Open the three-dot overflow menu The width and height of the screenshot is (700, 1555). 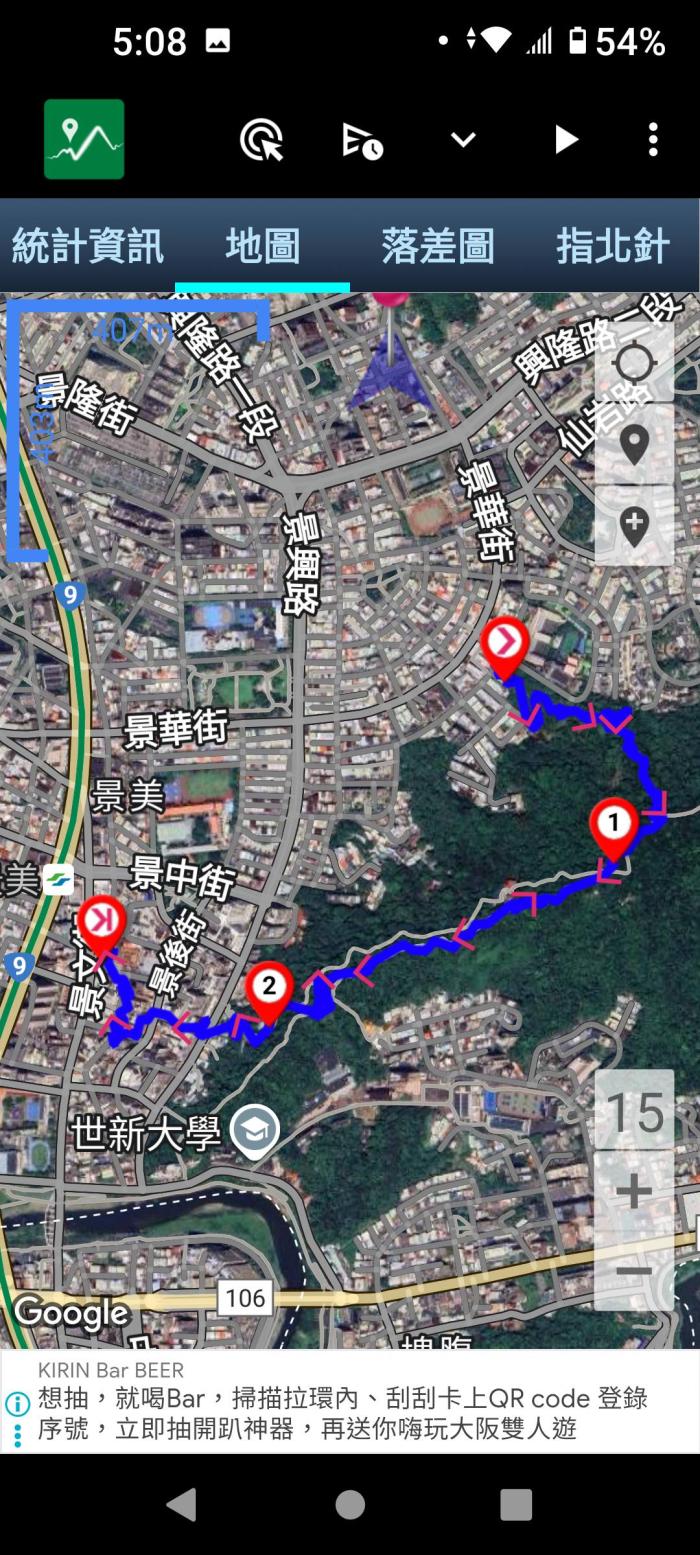coord(653,140)
